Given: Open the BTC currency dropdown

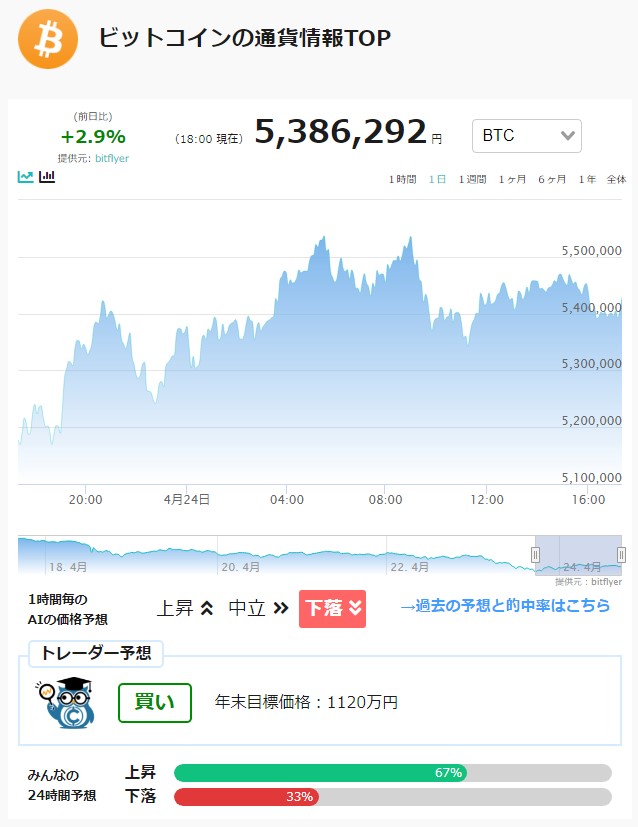Looking at the screenshot, I should (526, 136).
